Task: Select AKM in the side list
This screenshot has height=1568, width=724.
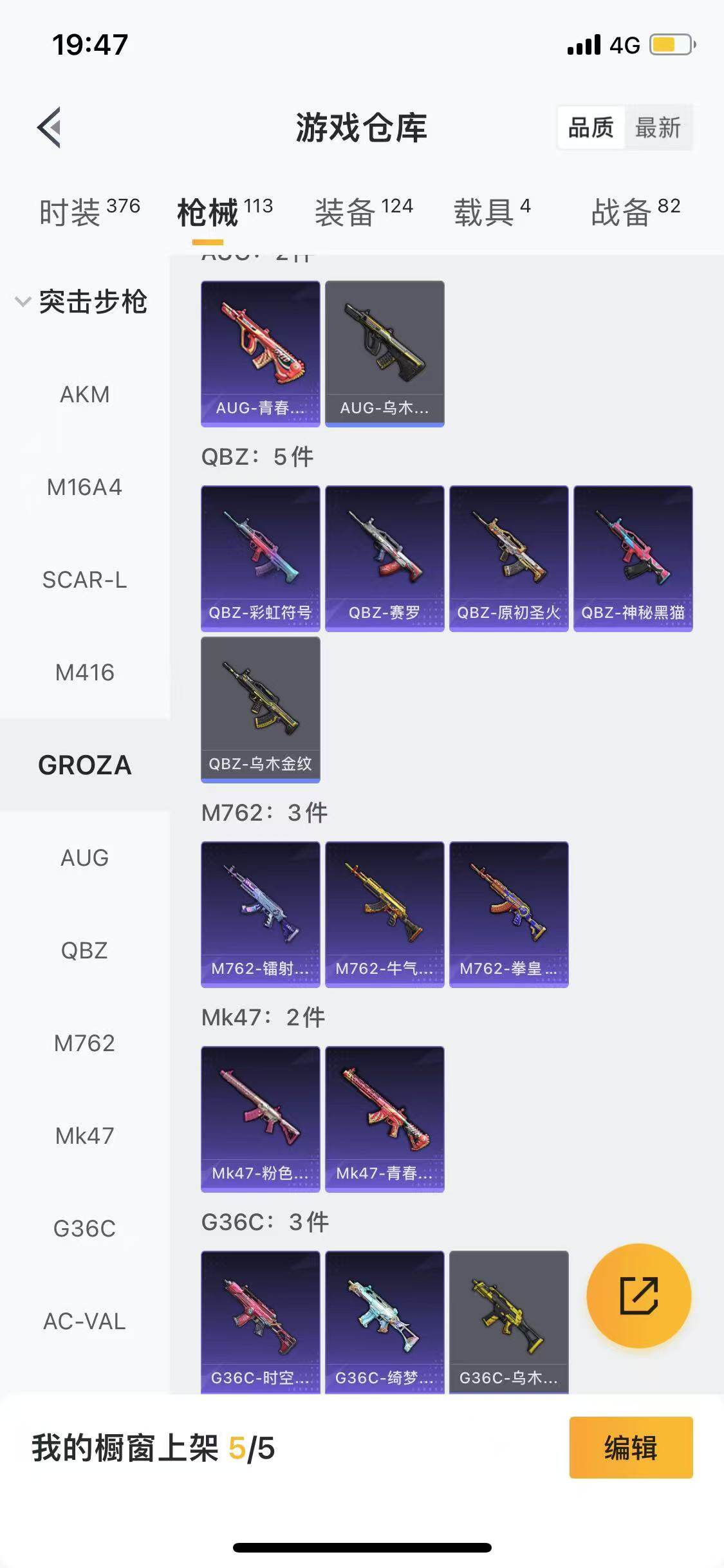Action: click(84, 394)
